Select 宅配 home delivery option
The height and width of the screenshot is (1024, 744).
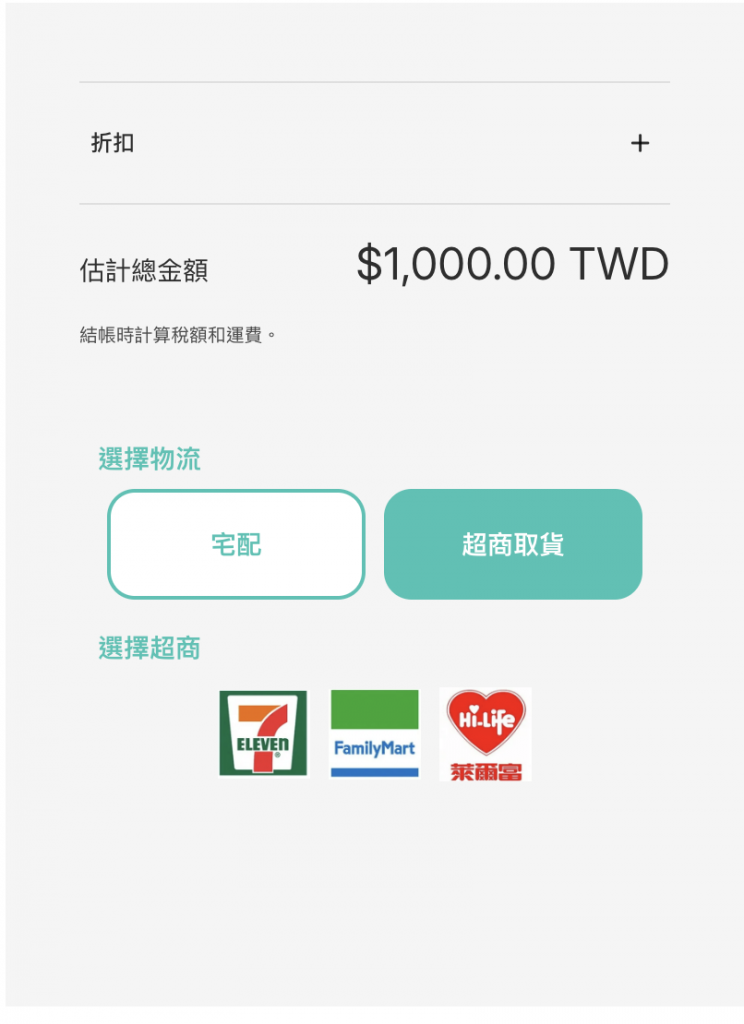236,544
